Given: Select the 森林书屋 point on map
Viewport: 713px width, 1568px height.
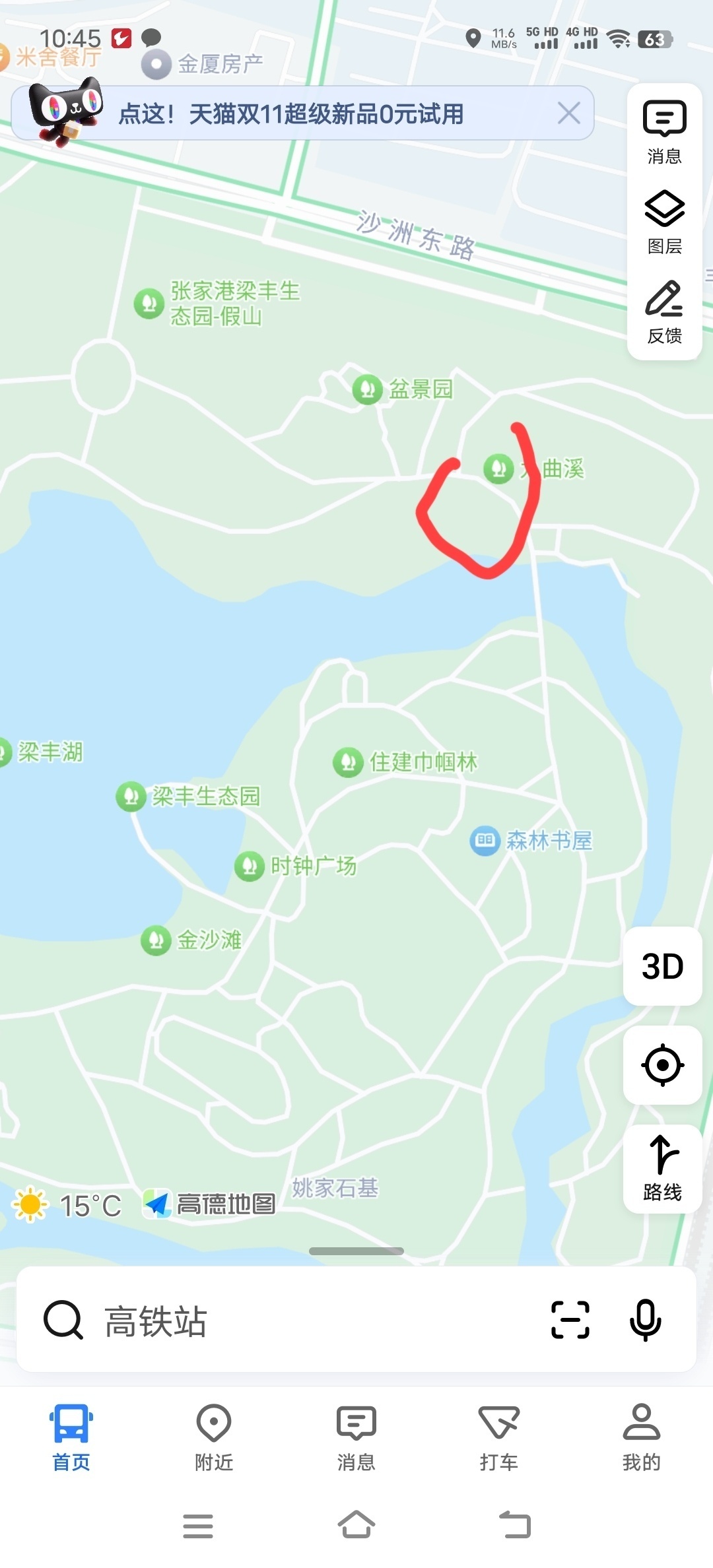Looking at the screenshot, I should 531,840.
